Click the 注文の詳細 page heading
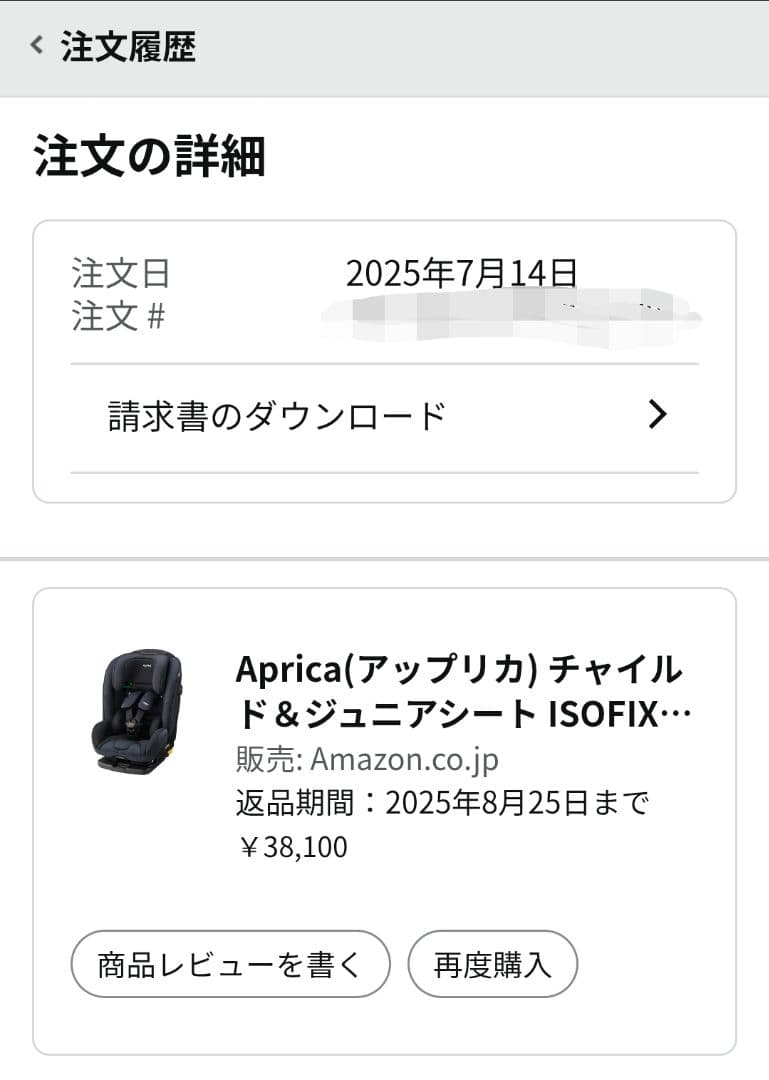 pos(155,154)
